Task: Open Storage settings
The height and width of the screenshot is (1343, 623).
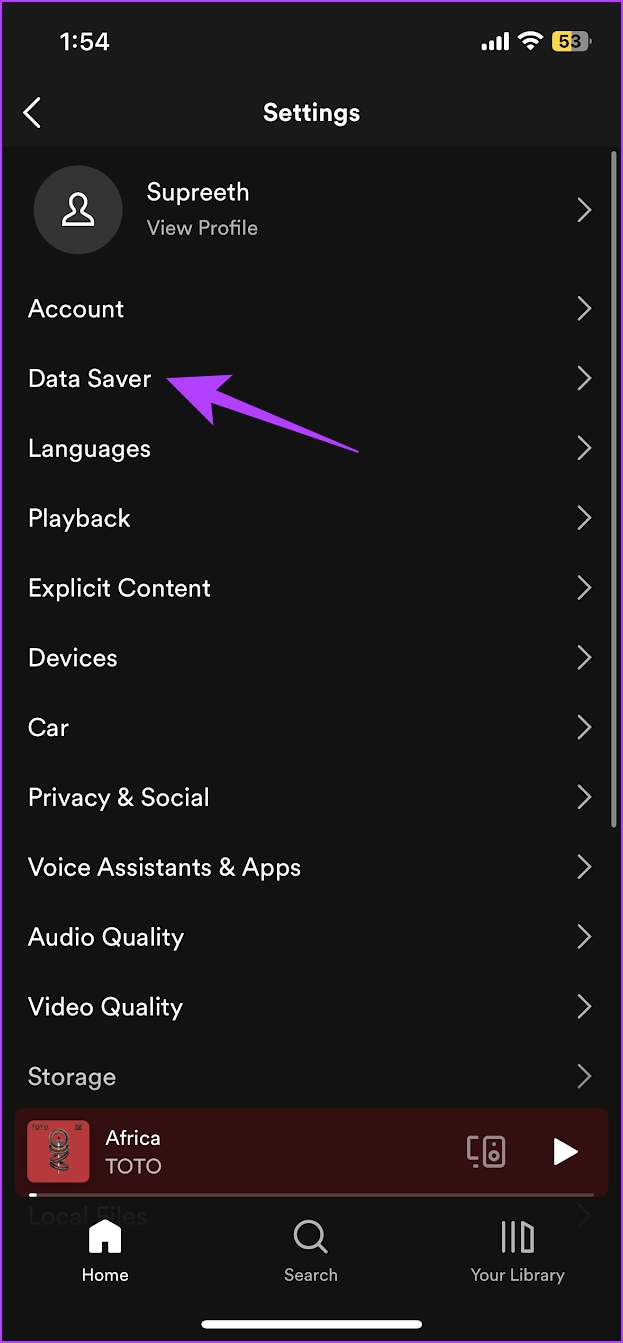Action: pyautogui.click(x=311, y=1076)
